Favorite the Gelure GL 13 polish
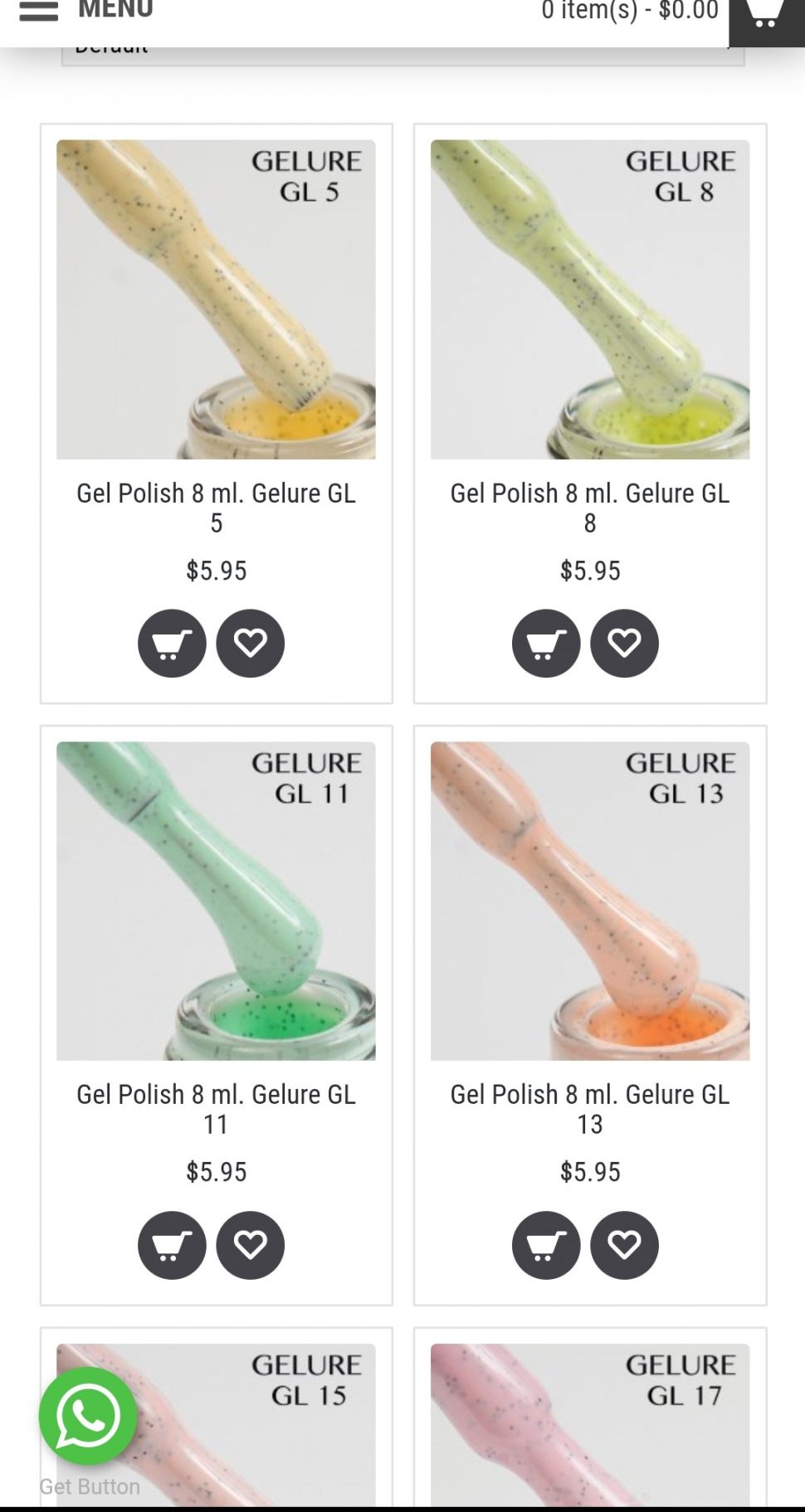 (x=625, y=1245)
